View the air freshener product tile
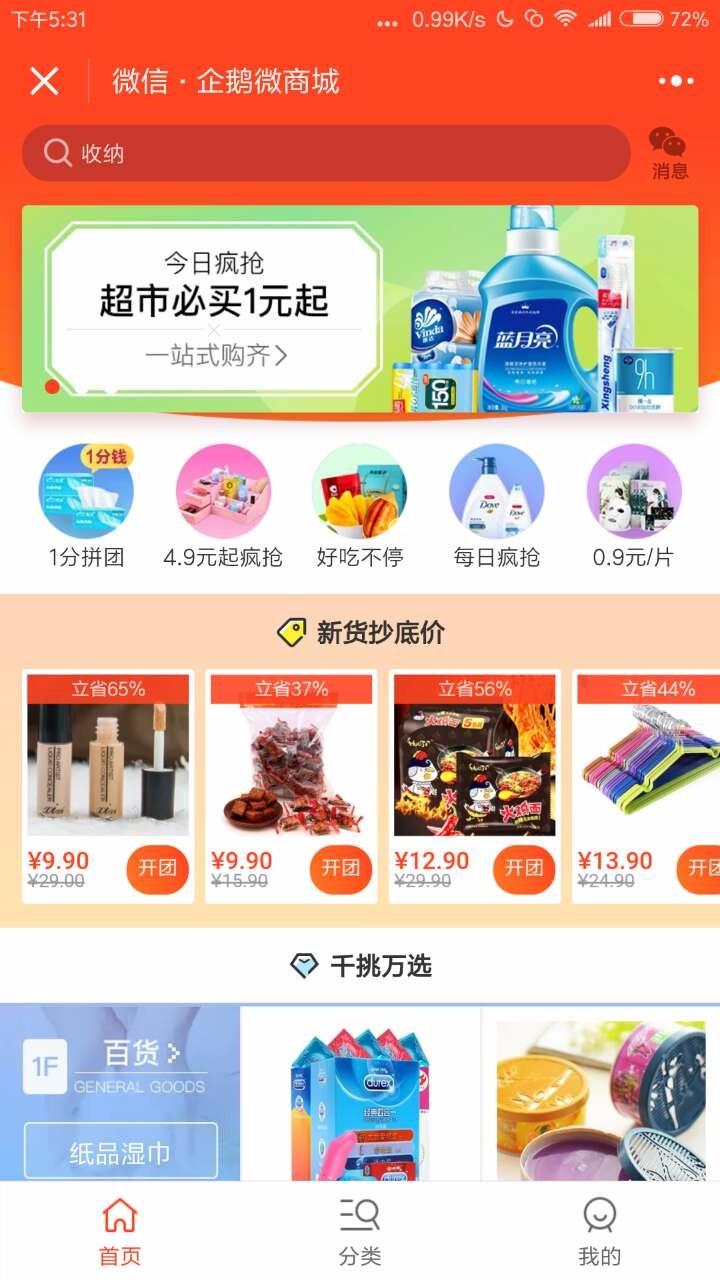720x1280 pixels. pos(600,1095)
